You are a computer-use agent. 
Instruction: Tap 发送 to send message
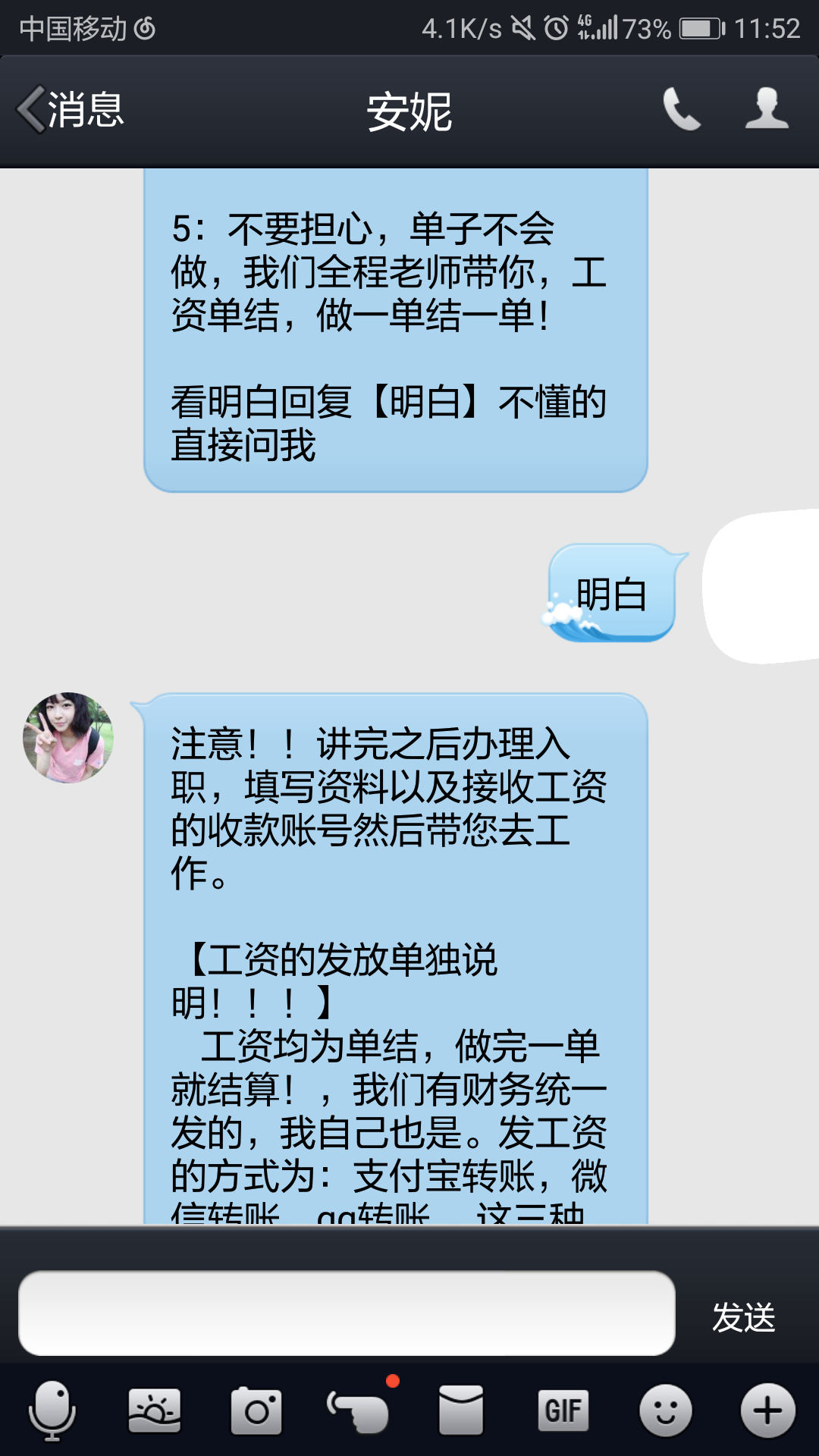[x=743, y=1317]
